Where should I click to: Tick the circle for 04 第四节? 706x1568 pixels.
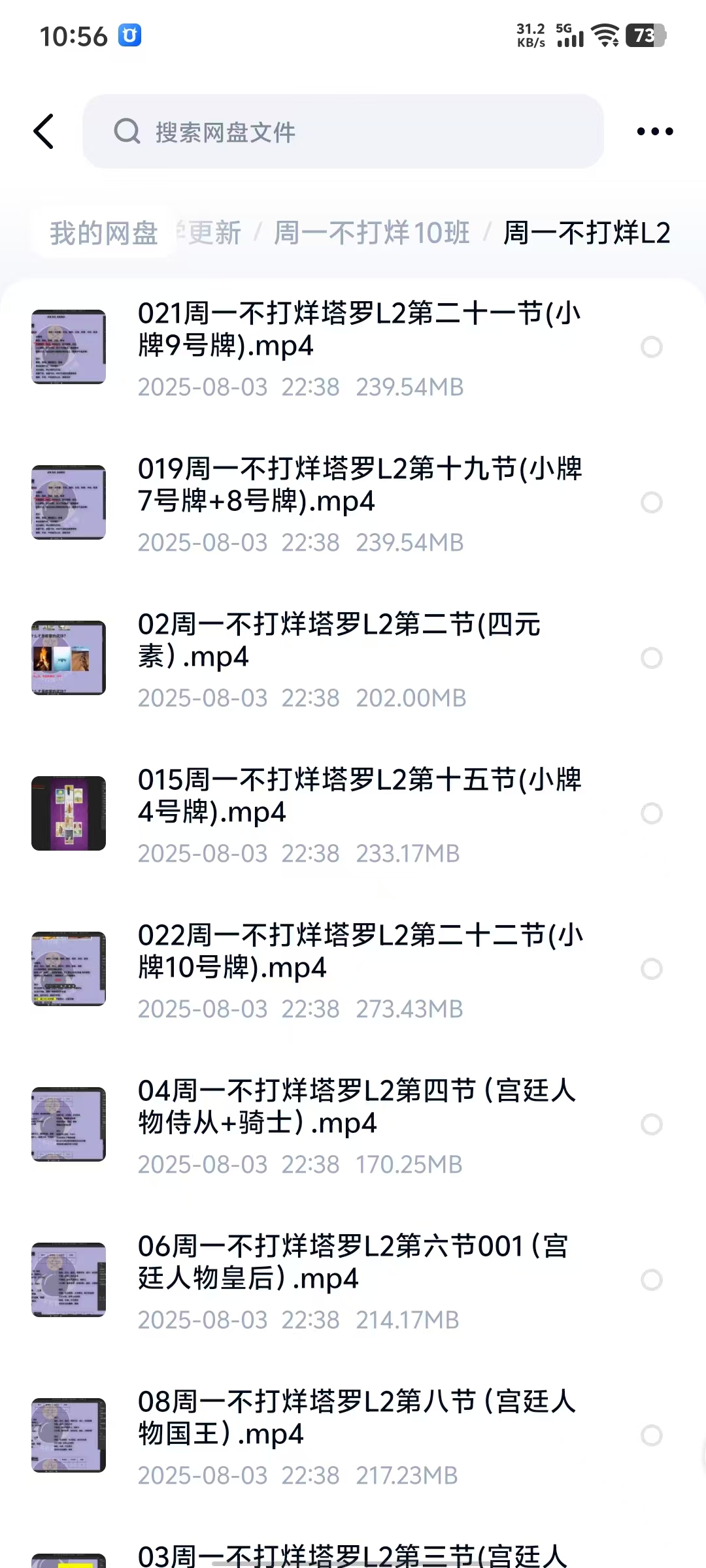tap(651, 1124)
